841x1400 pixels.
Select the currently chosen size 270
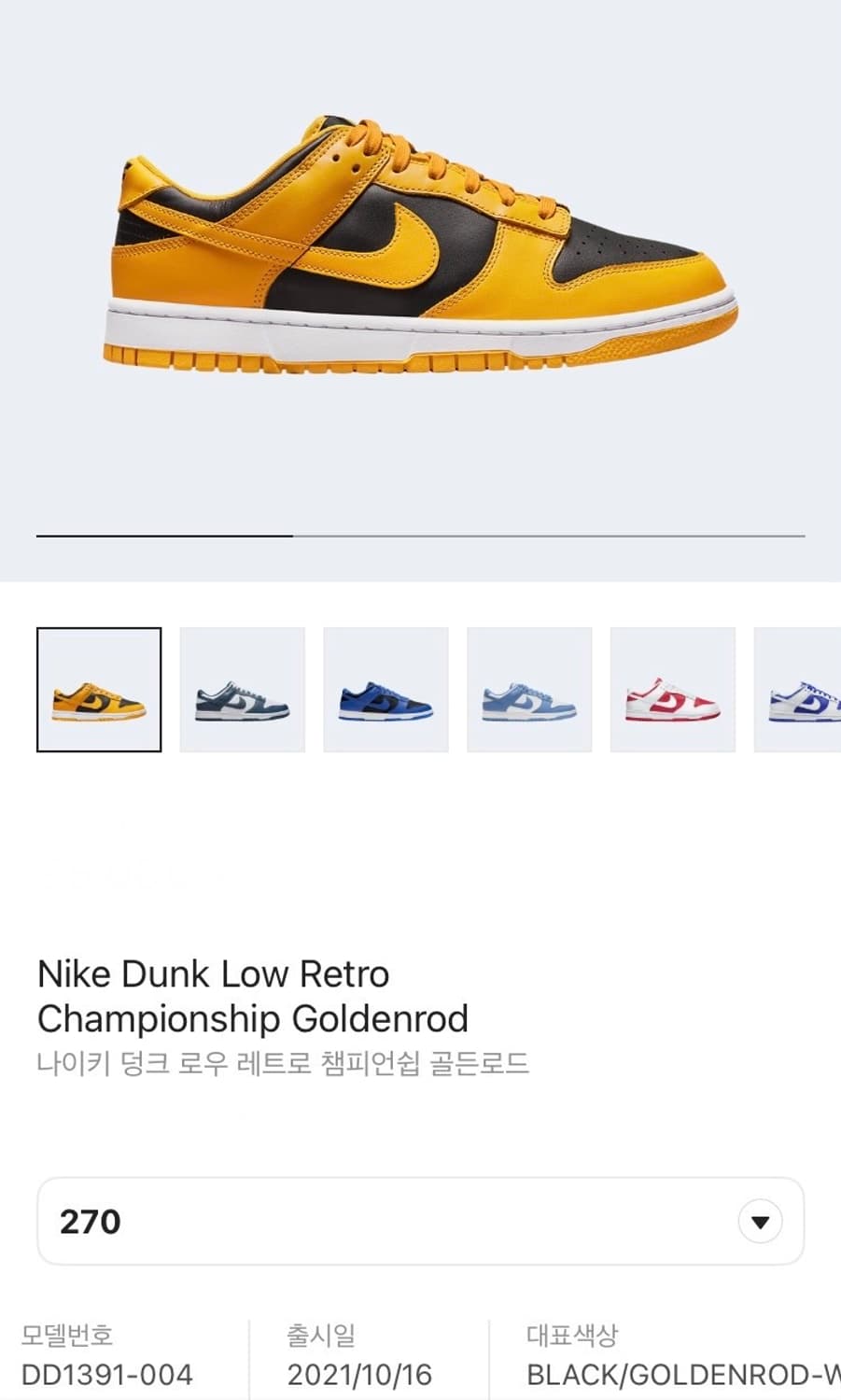90,1221
